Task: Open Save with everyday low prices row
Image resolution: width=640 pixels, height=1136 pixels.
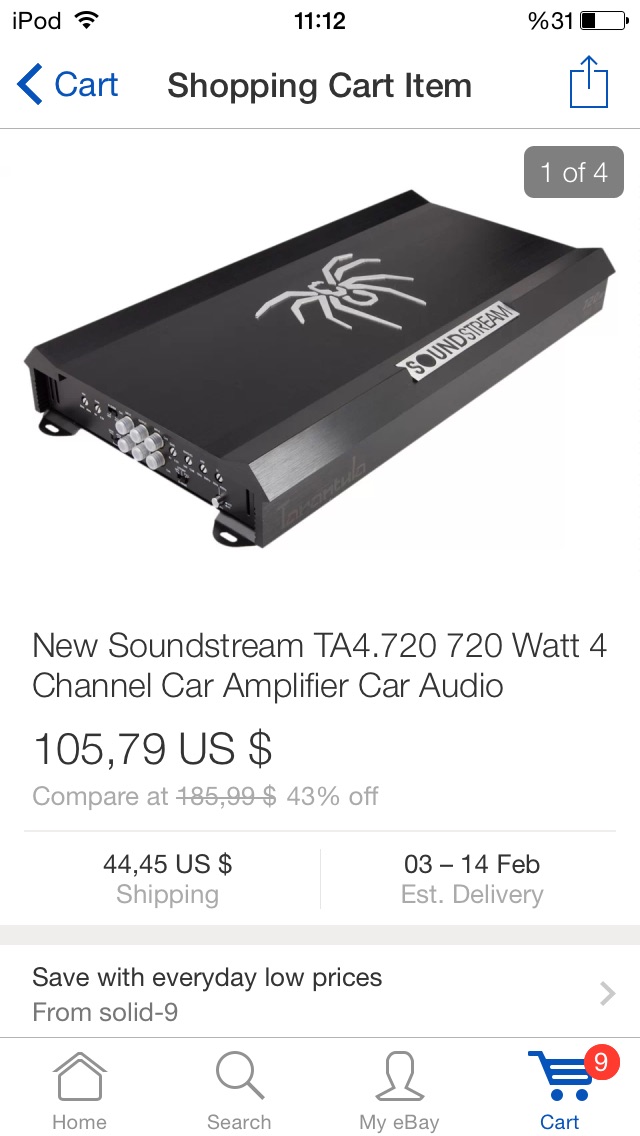Action: [x=320, y=993]
